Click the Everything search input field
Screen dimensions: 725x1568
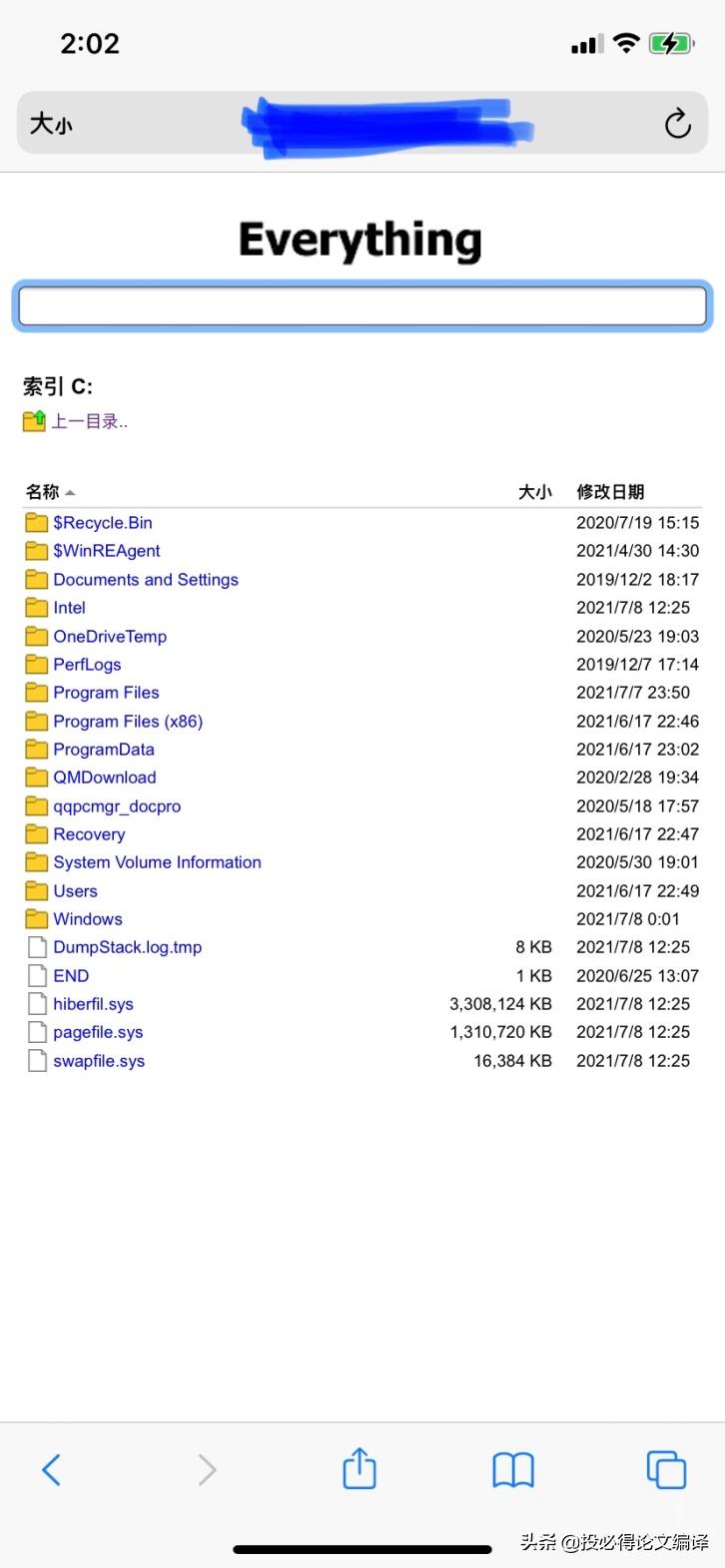362,305
